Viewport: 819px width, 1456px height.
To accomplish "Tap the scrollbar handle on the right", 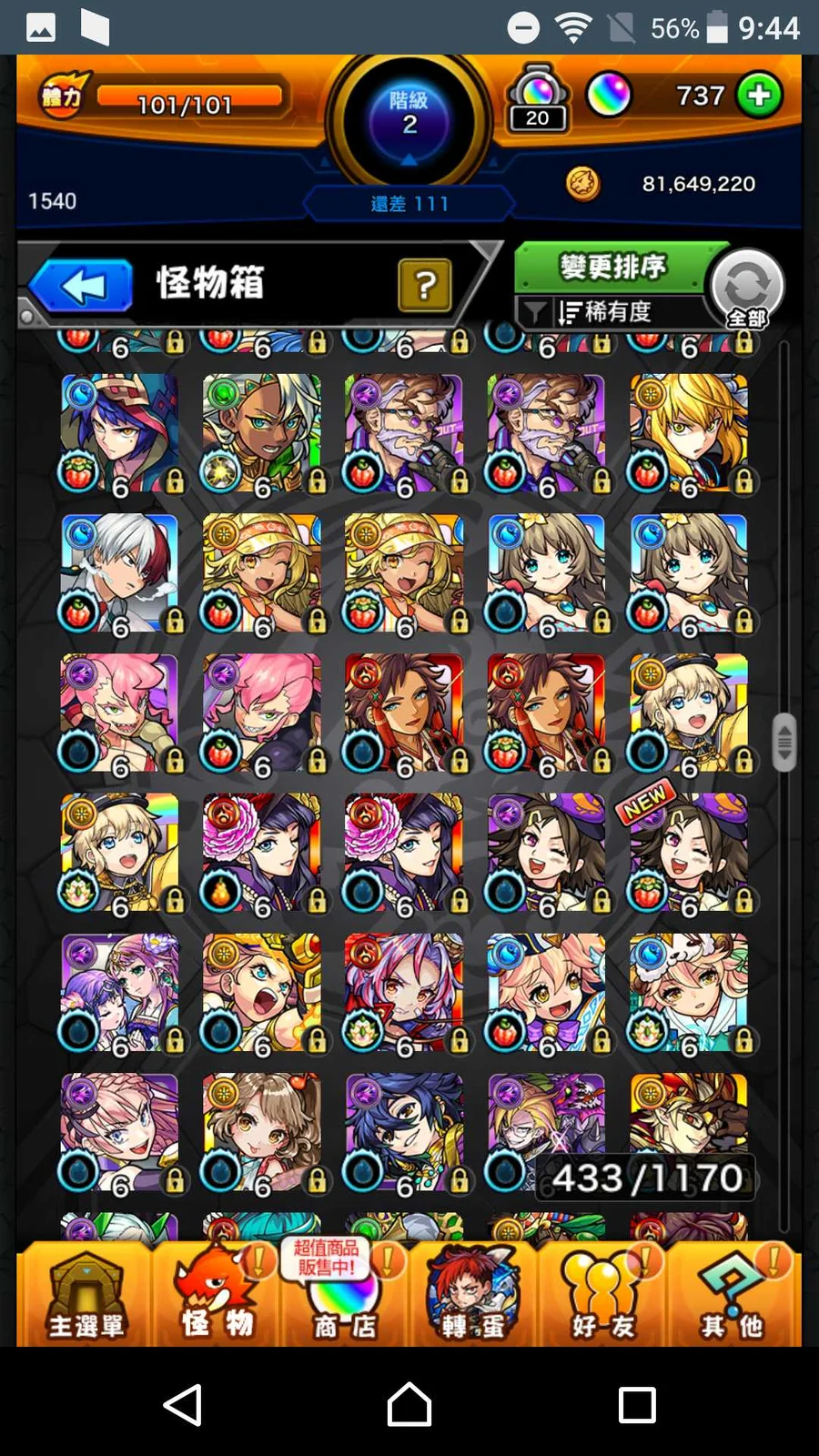I will [x=784, y=742].
